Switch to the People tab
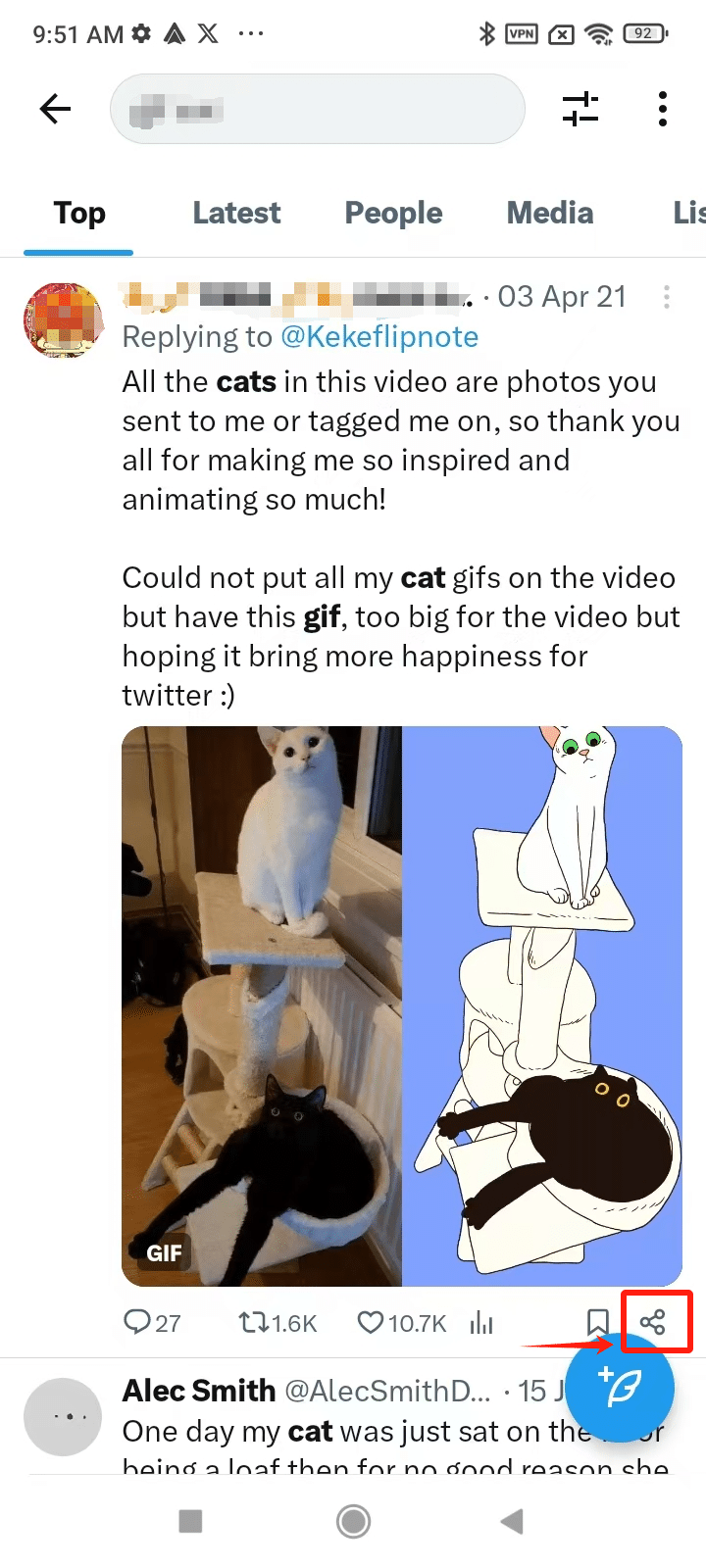706x1568 pixels. tap(393, 214)
